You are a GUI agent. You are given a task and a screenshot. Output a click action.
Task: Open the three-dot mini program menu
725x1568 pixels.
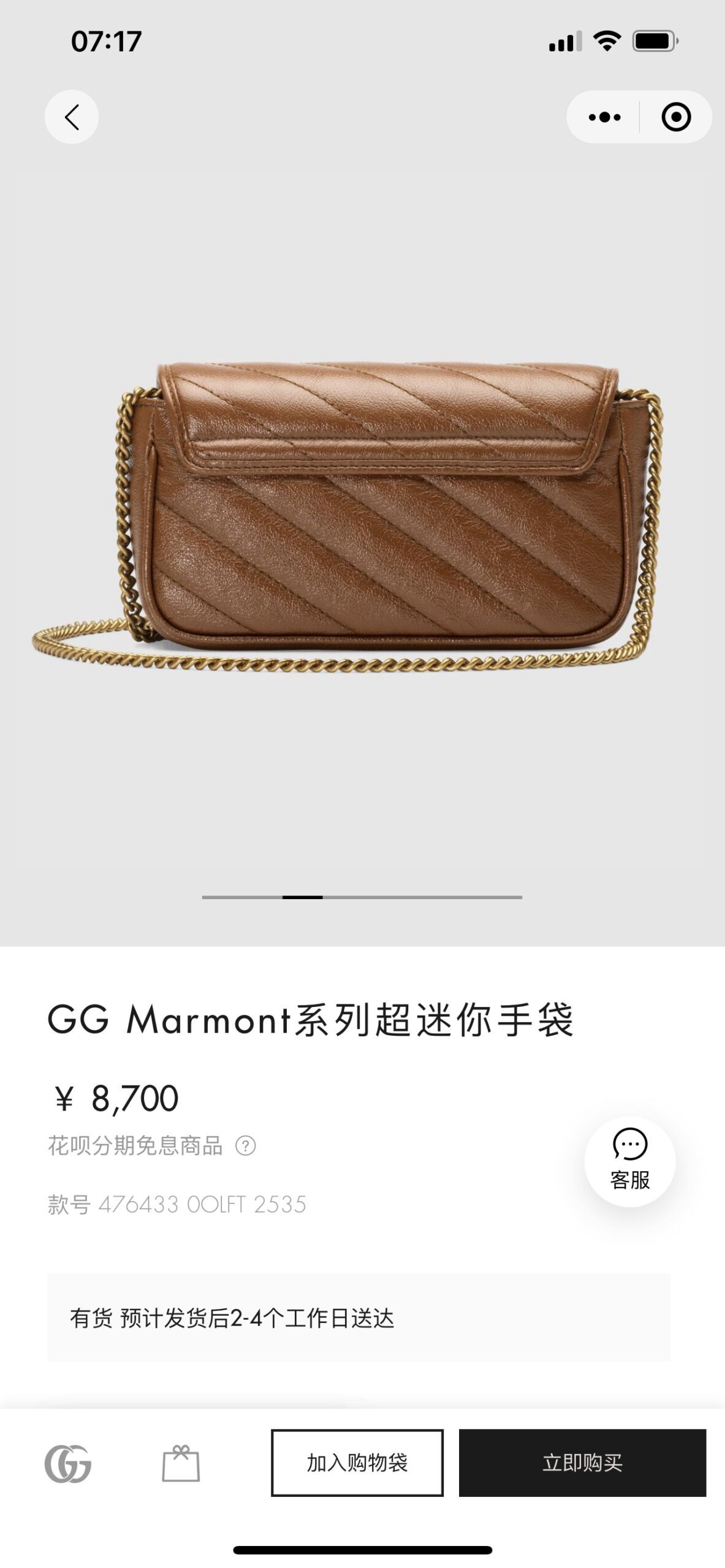pyautogui.click(x=604, y=117)
